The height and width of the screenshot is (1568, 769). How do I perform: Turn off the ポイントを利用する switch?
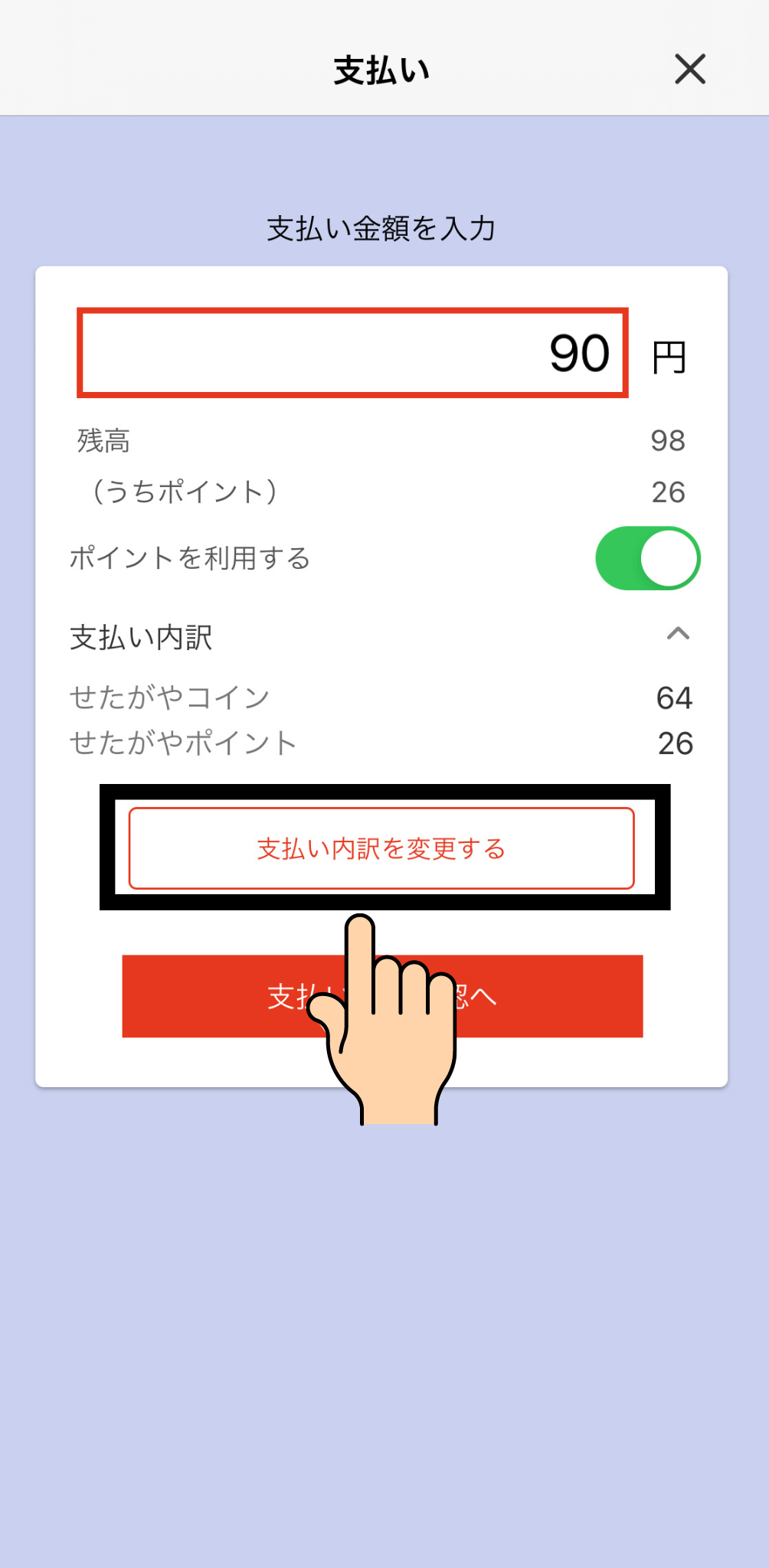click(x=647, y=558)
